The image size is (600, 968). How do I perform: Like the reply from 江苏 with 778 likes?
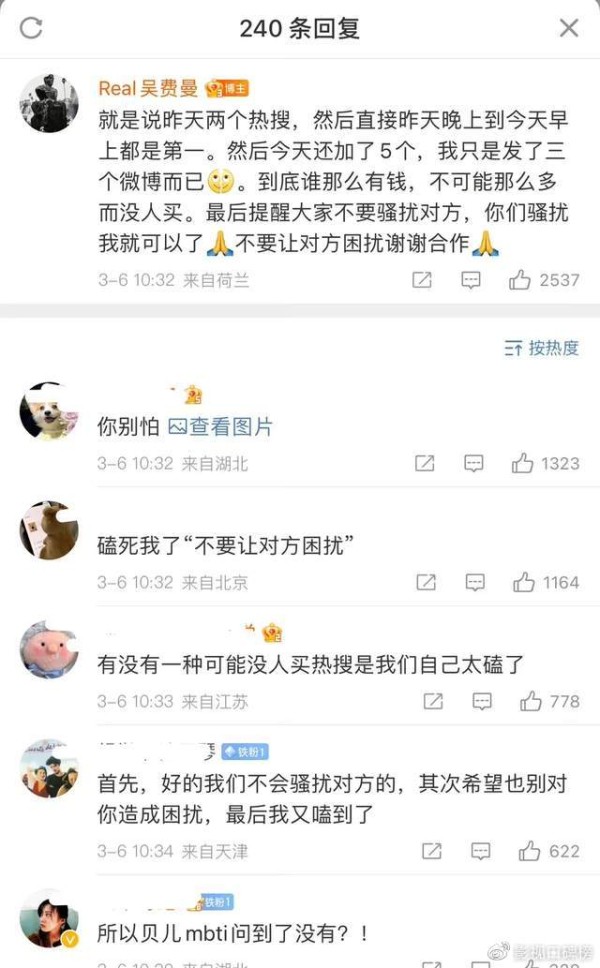point(530,702)
